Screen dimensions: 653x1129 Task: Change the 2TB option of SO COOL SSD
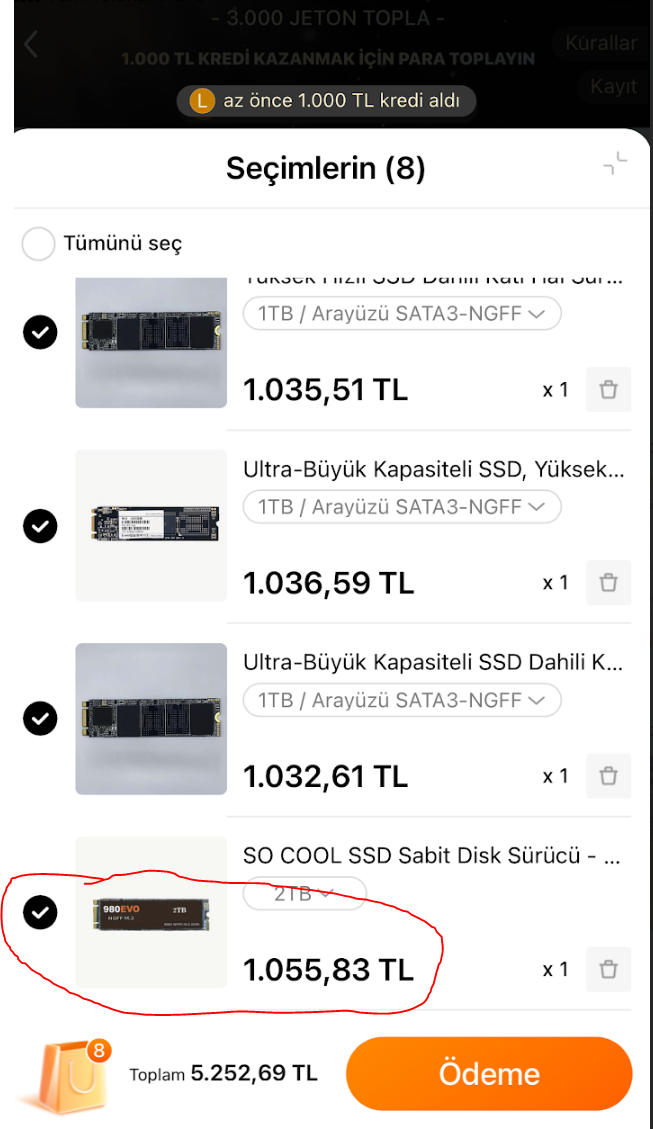click(x=305, y=894)
